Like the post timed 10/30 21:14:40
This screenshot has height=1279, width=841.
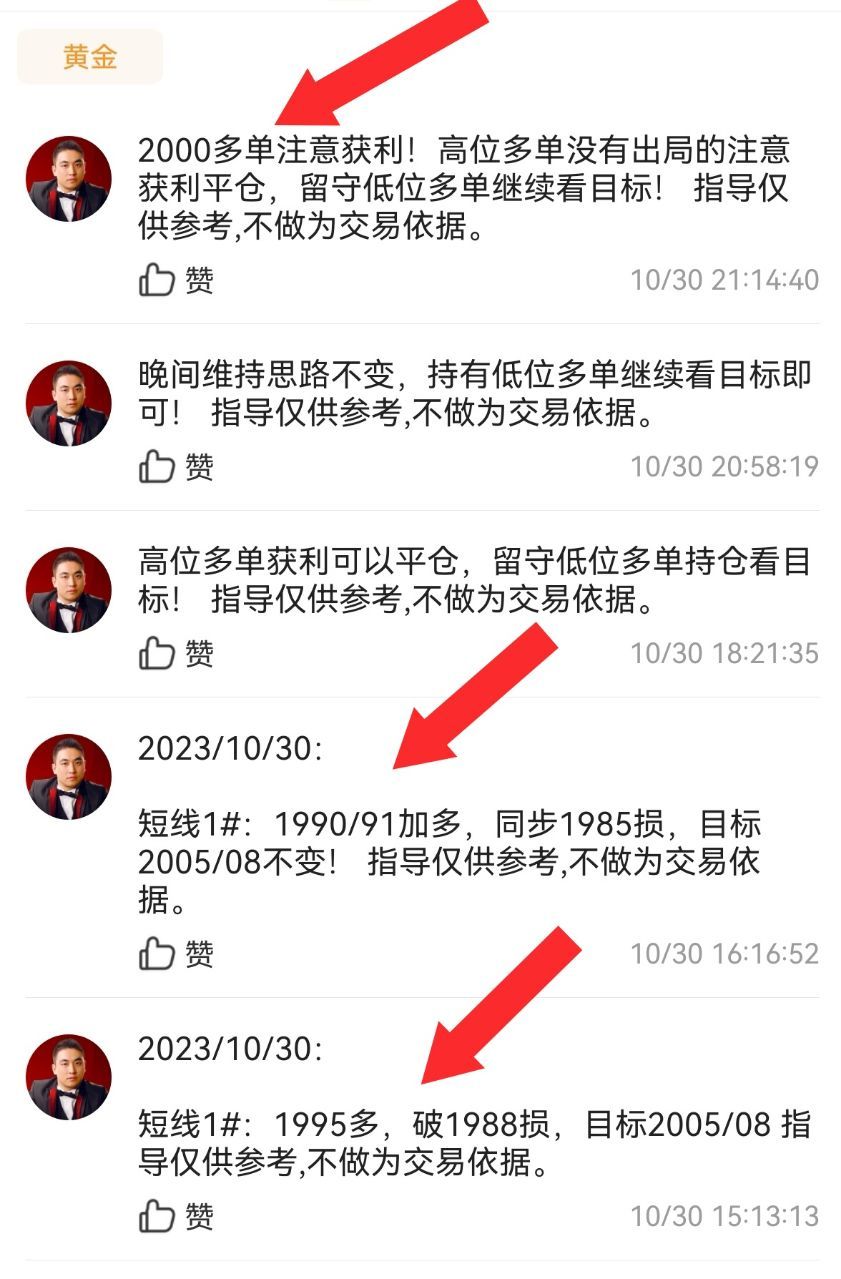click(176, 280)
